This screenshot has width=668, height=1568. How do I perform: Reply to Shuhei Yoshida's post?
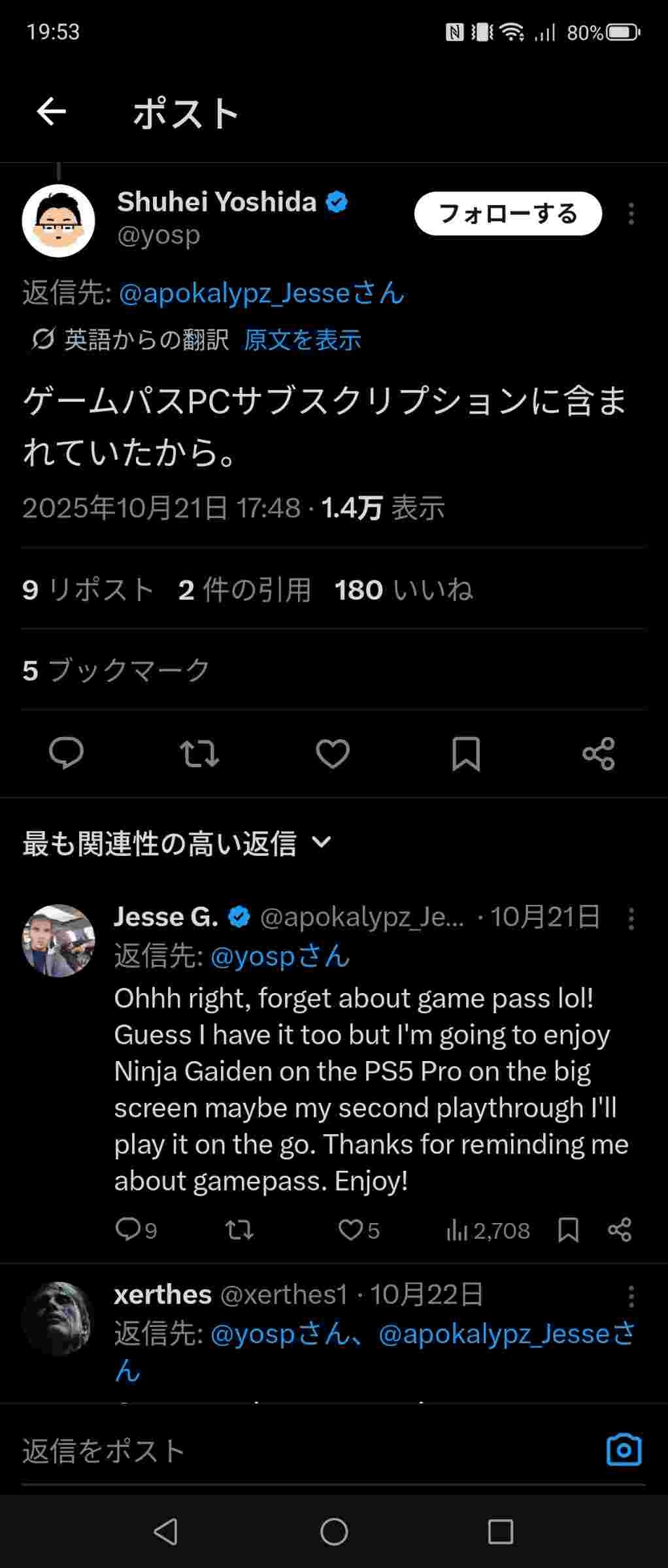tap(66, 753)
